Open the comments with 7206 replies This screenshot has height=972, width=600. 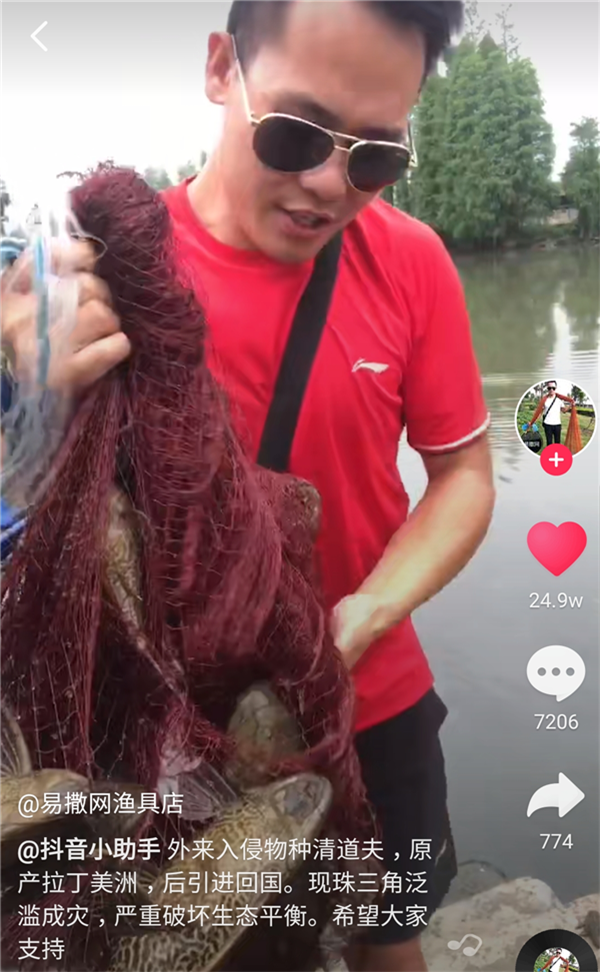pyautogui.click(x=556, y=673)
